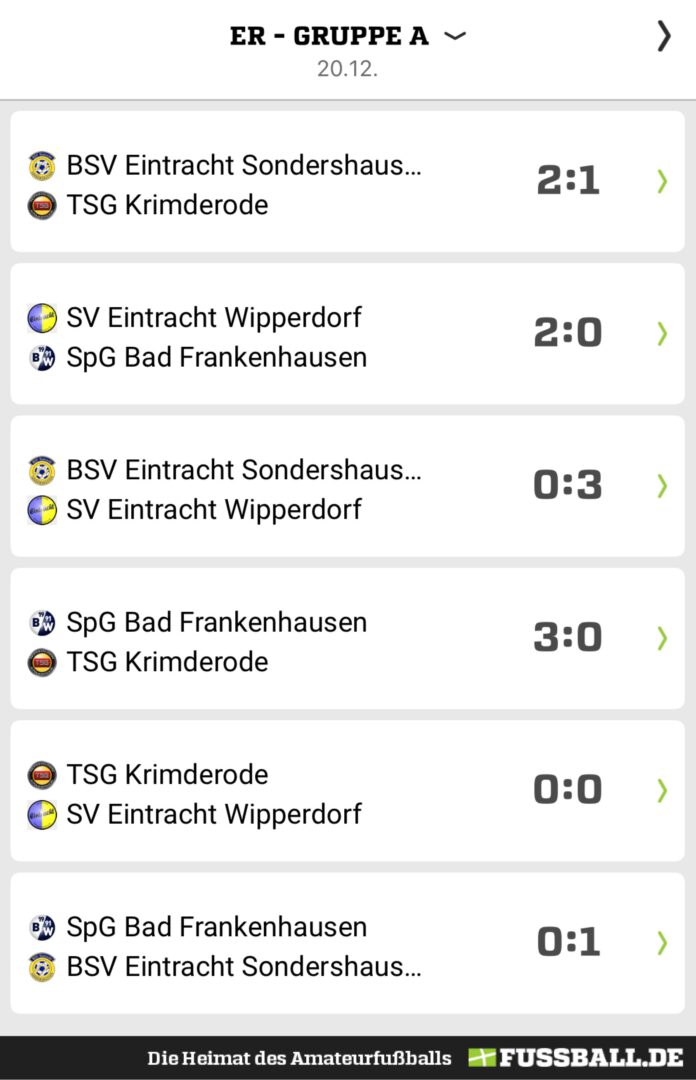
Task: Go to the next group arrow
Action: click(663, 36)
